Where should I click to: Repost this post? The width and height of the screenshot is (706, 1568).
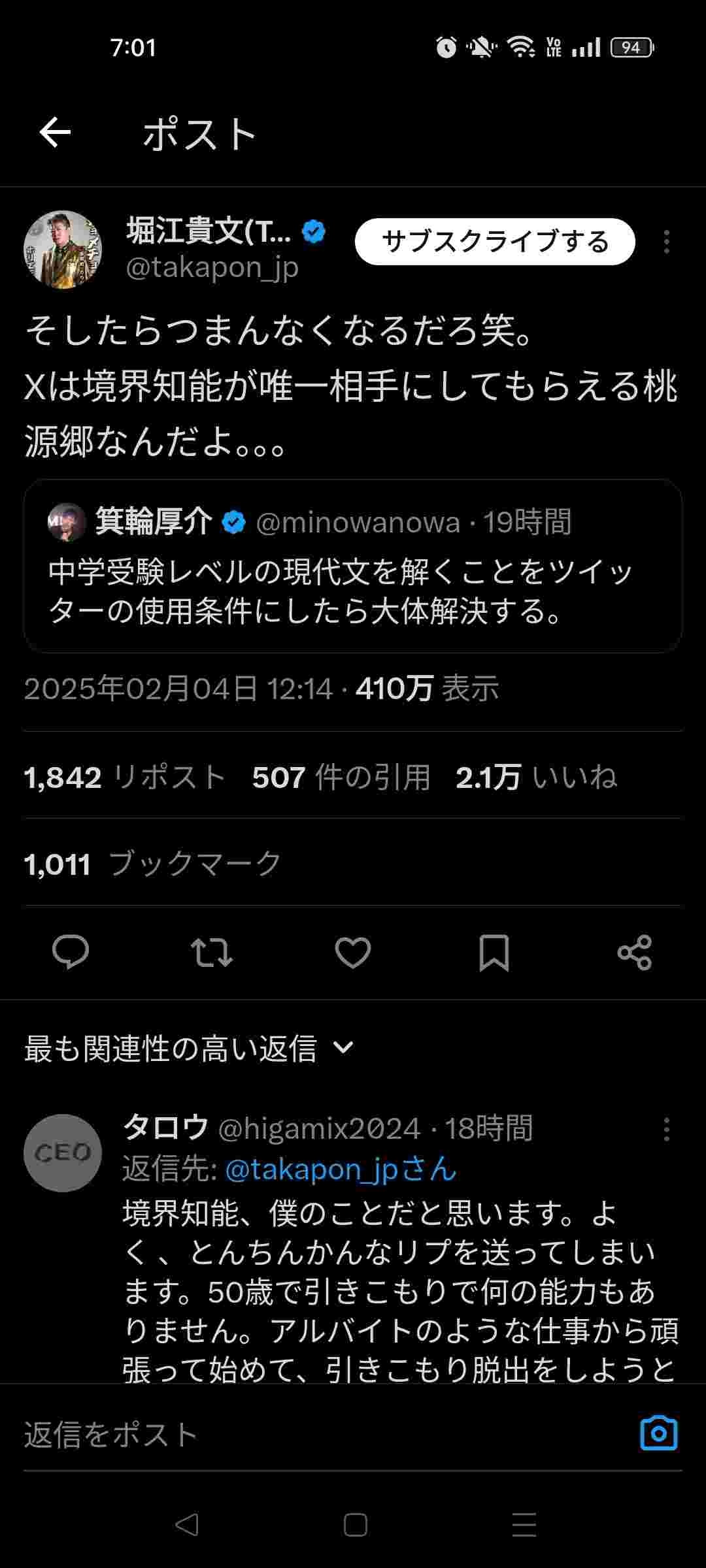(211, 952)
